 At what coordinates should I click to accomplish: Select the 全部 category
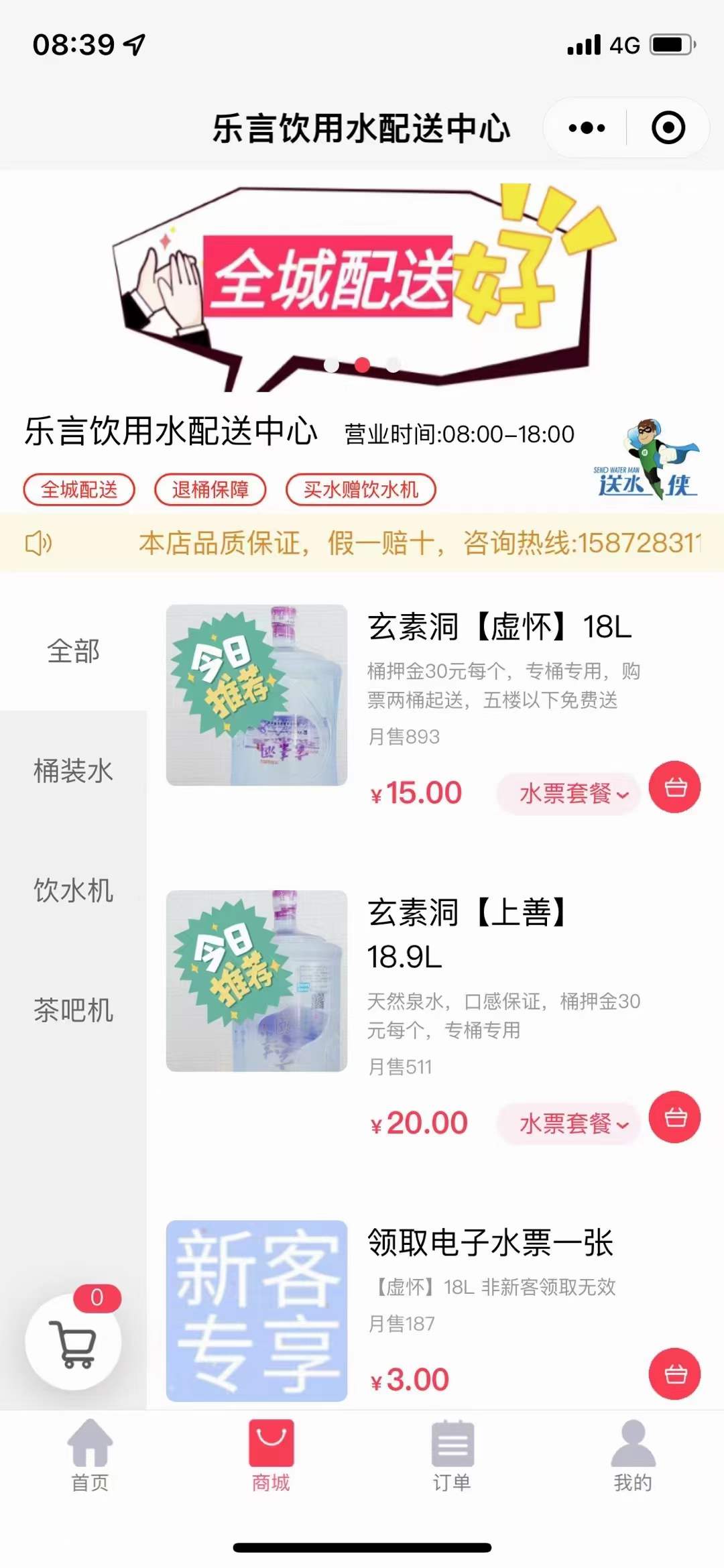click(73, 651)
